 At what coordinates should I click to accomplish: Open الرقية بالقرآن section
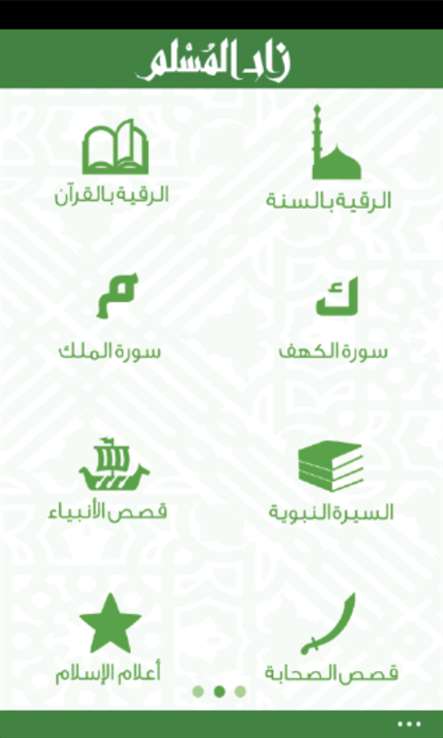112,162
